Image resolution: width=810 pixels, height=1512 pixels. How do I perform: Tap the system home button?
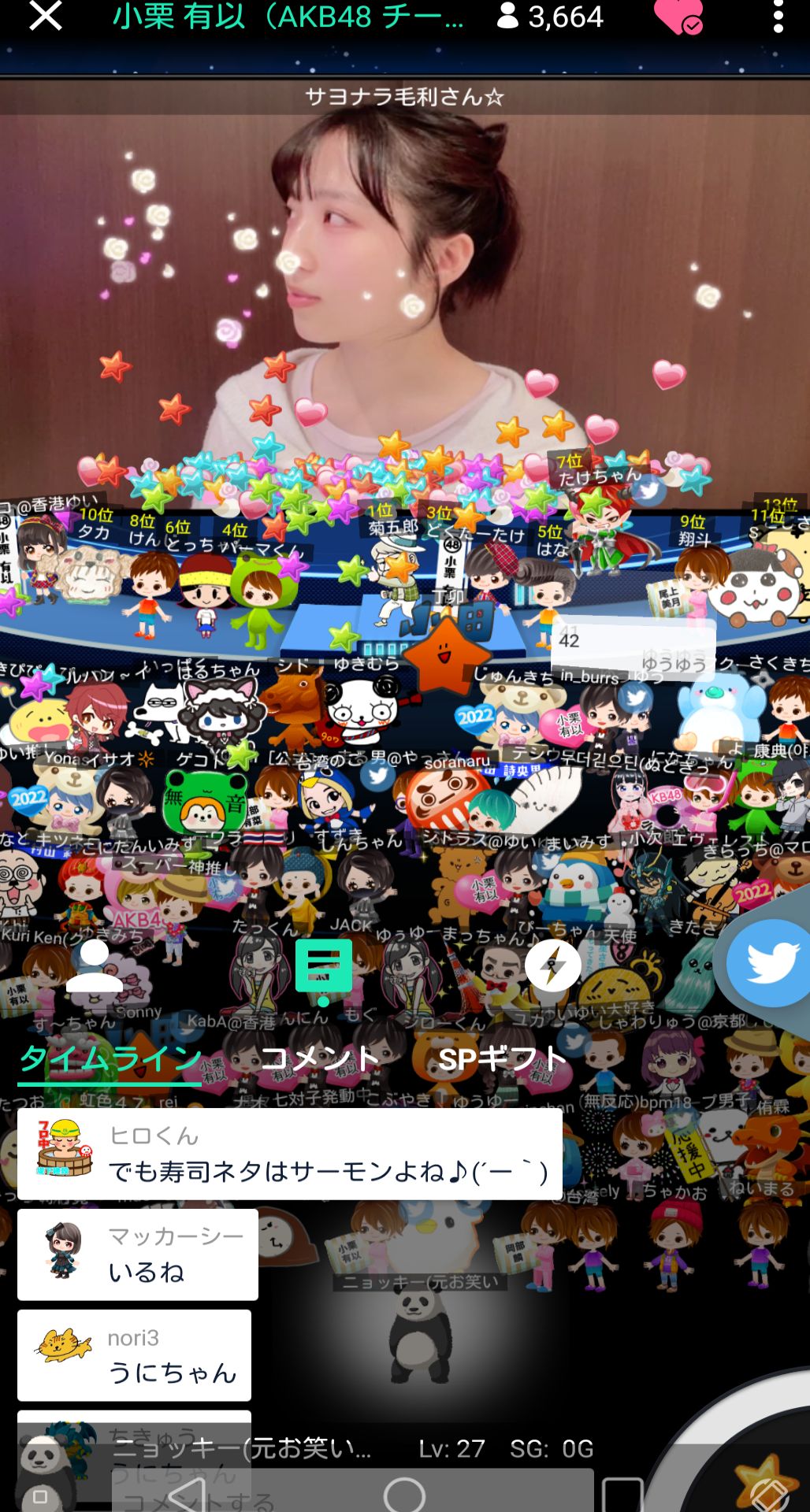pyautogui.click(x=404, y=1494)
